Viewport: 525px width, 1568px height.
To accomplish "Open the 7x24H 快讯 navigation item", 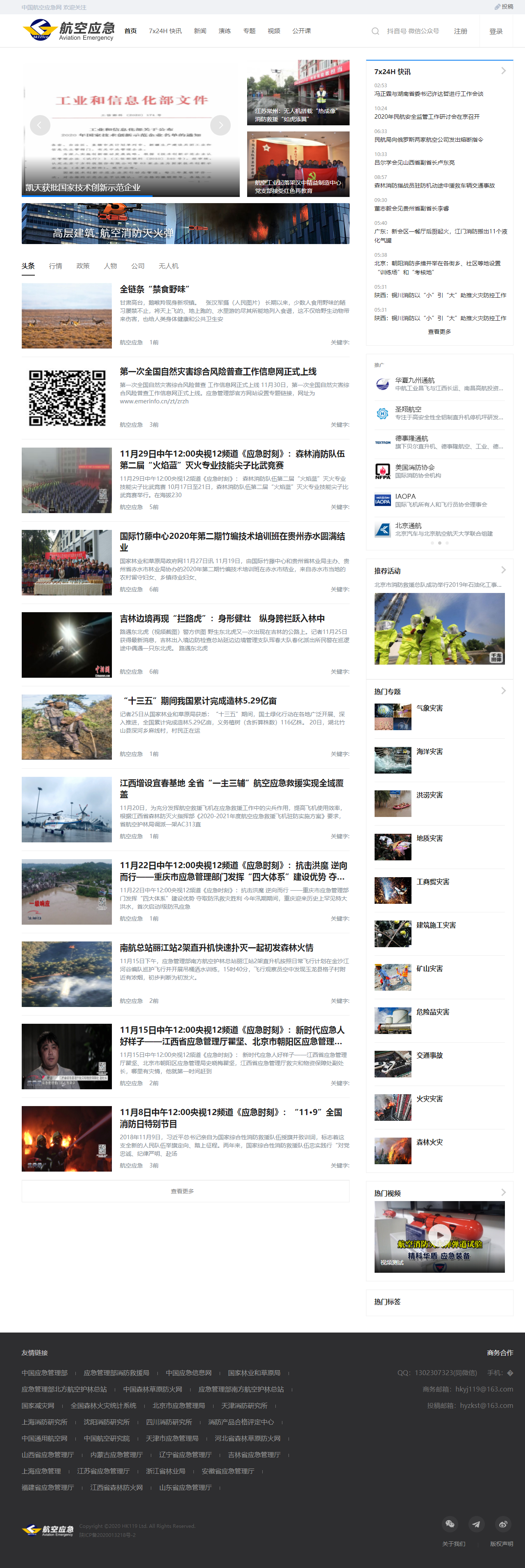I will 165,31.
